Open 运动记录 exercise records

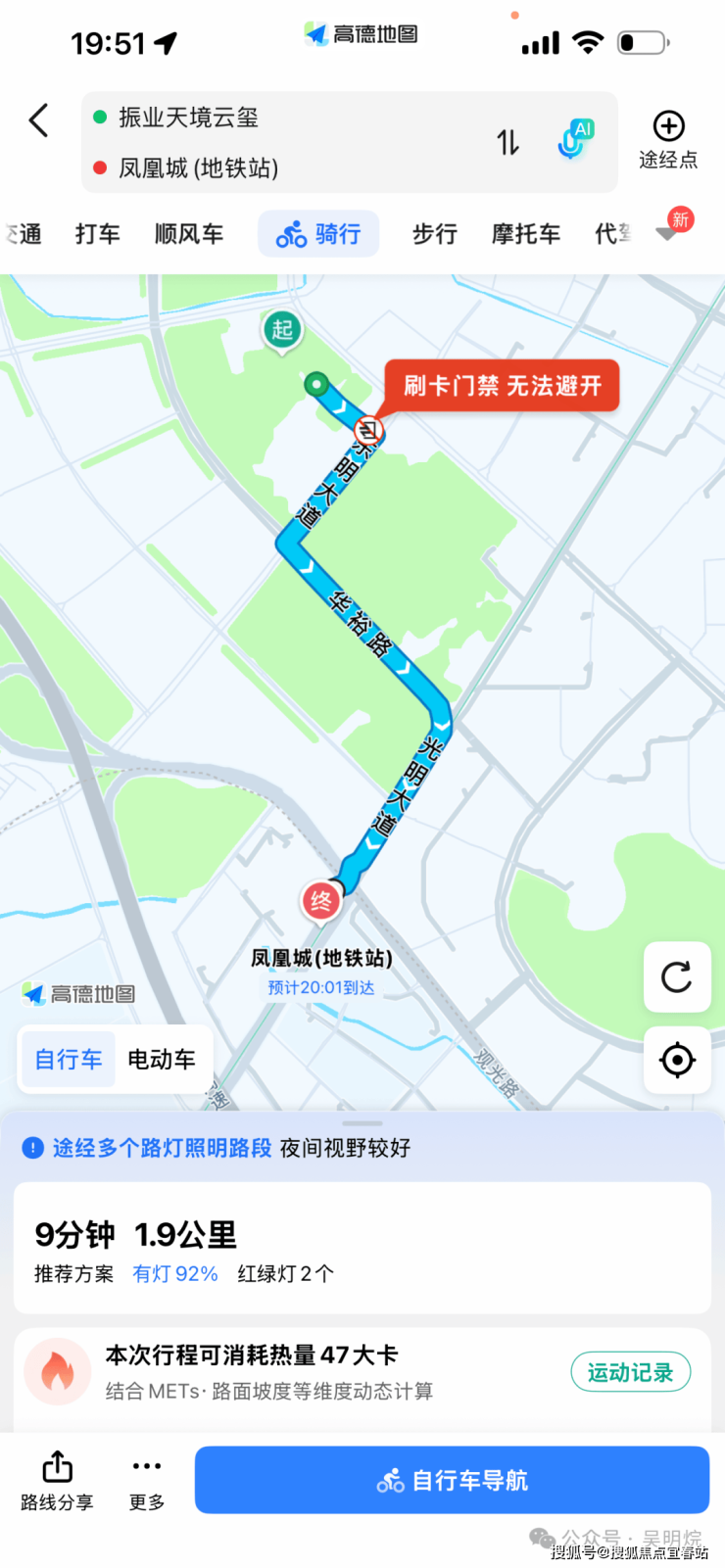pos(630,1373)
